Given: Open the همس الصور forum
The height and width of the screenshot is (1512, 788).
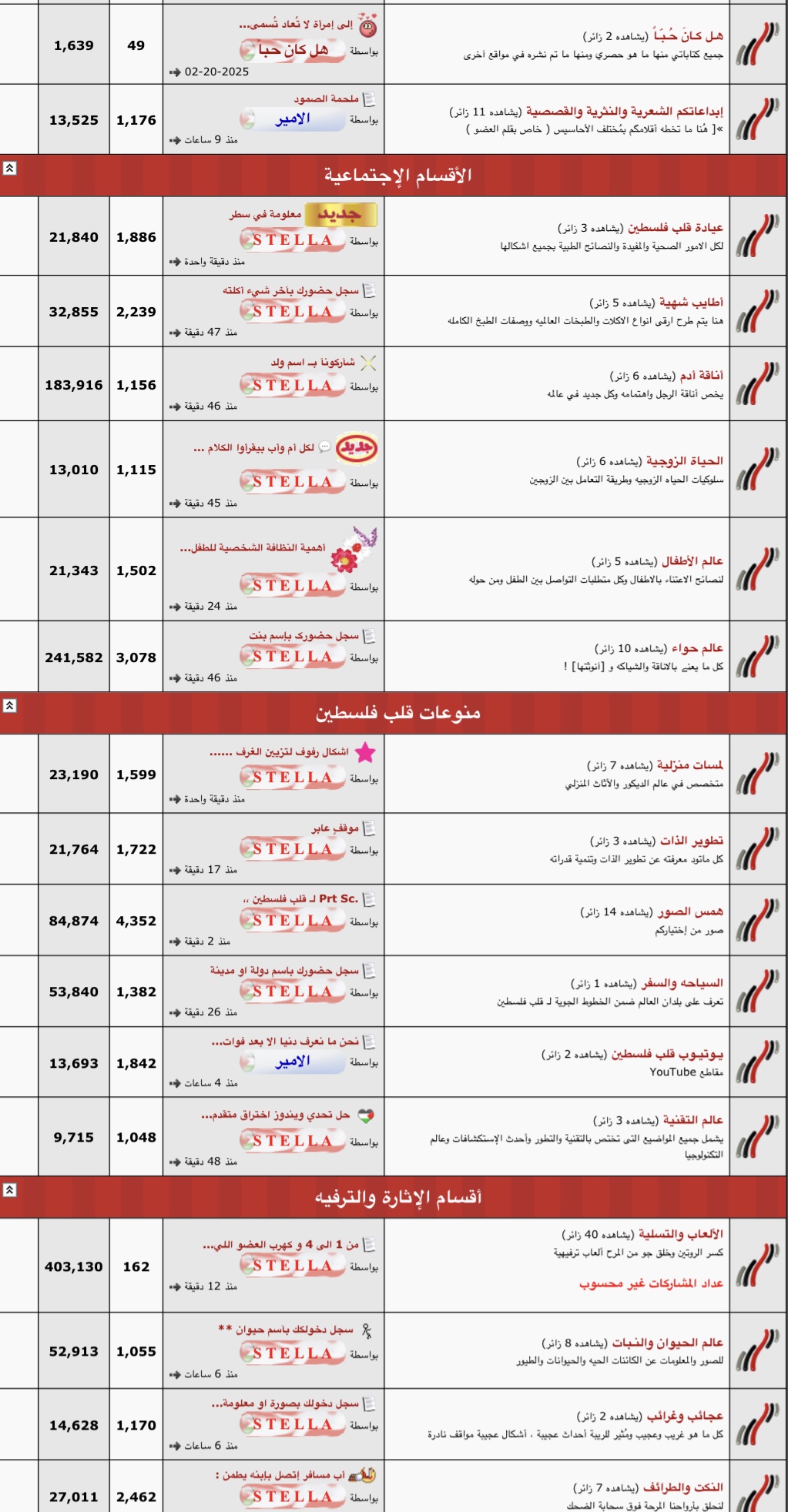Looking at the screenshot, I should [689, 912].
